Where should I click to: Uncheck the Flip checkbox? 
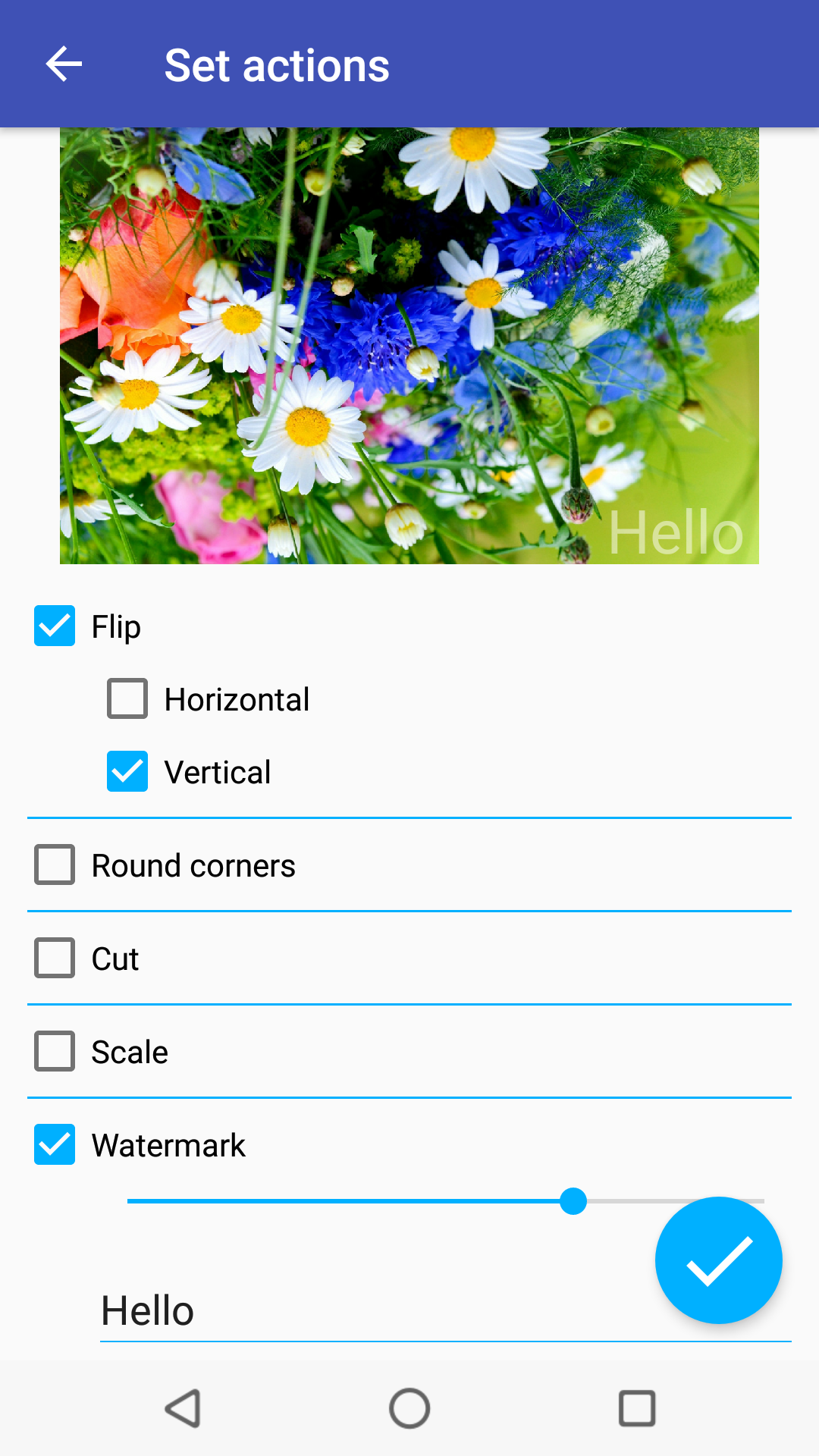click(x=55, y=626)
